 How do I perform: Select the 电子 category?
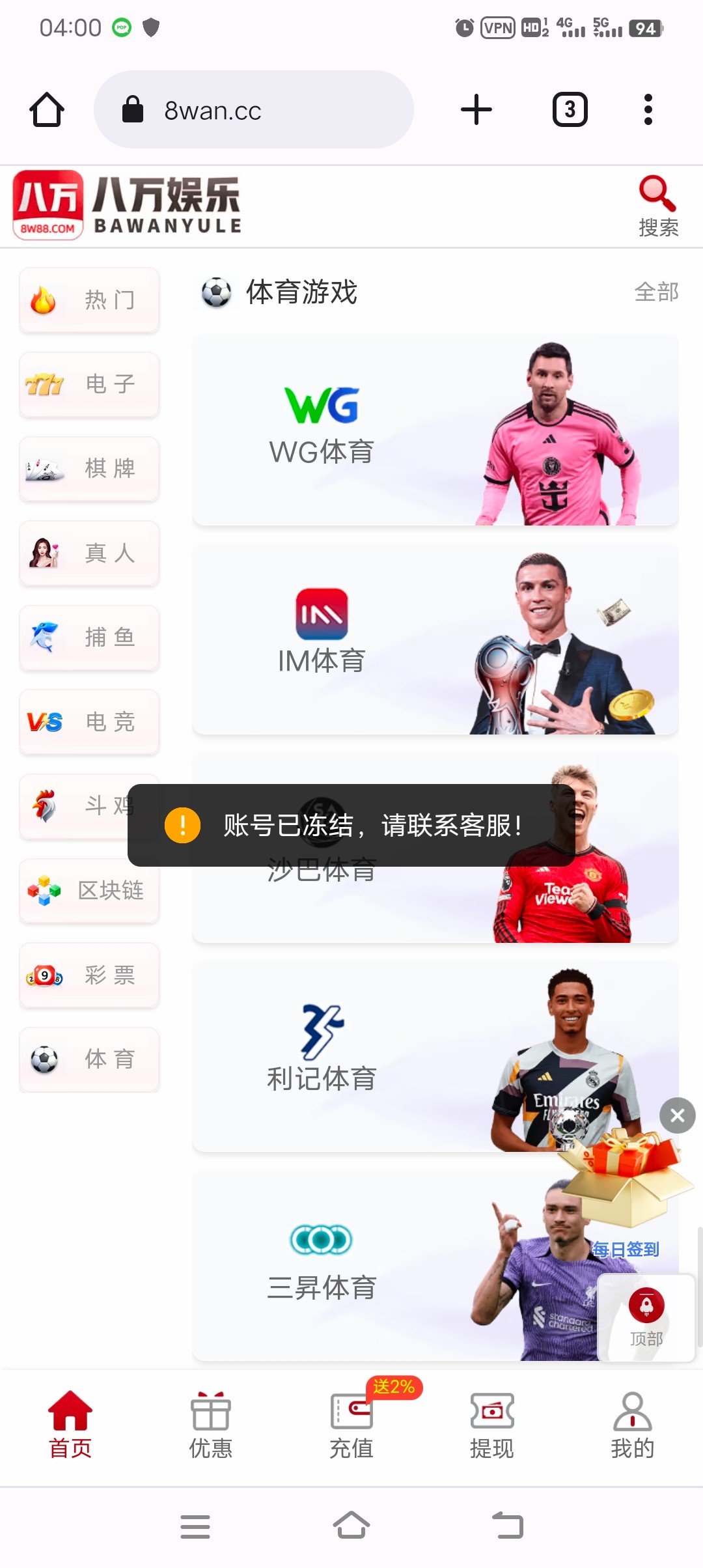click(x=89, y=384)
